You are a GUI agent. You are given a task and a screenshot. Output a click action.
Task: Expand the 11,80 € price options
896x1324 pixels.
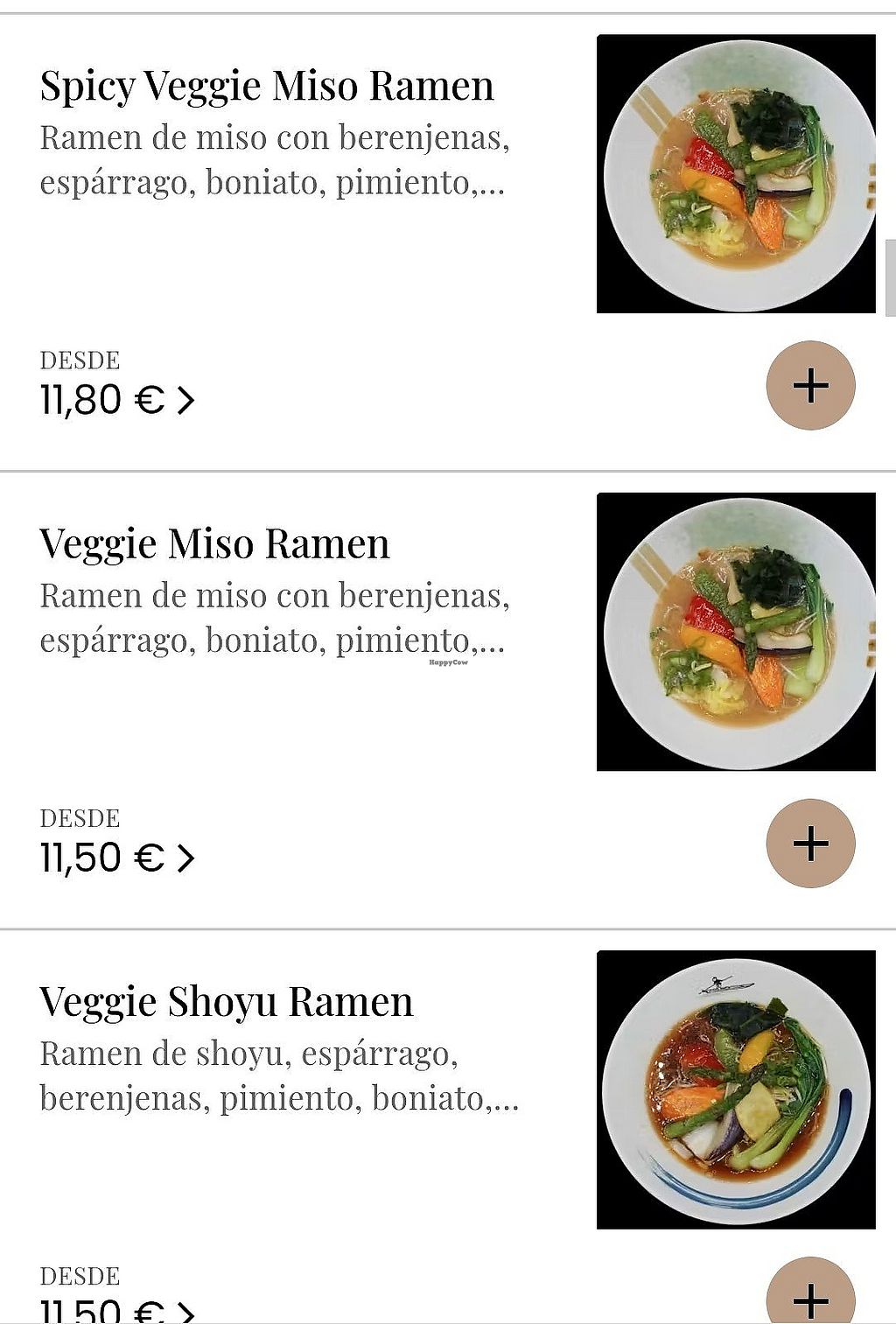[x=117, y=400]
